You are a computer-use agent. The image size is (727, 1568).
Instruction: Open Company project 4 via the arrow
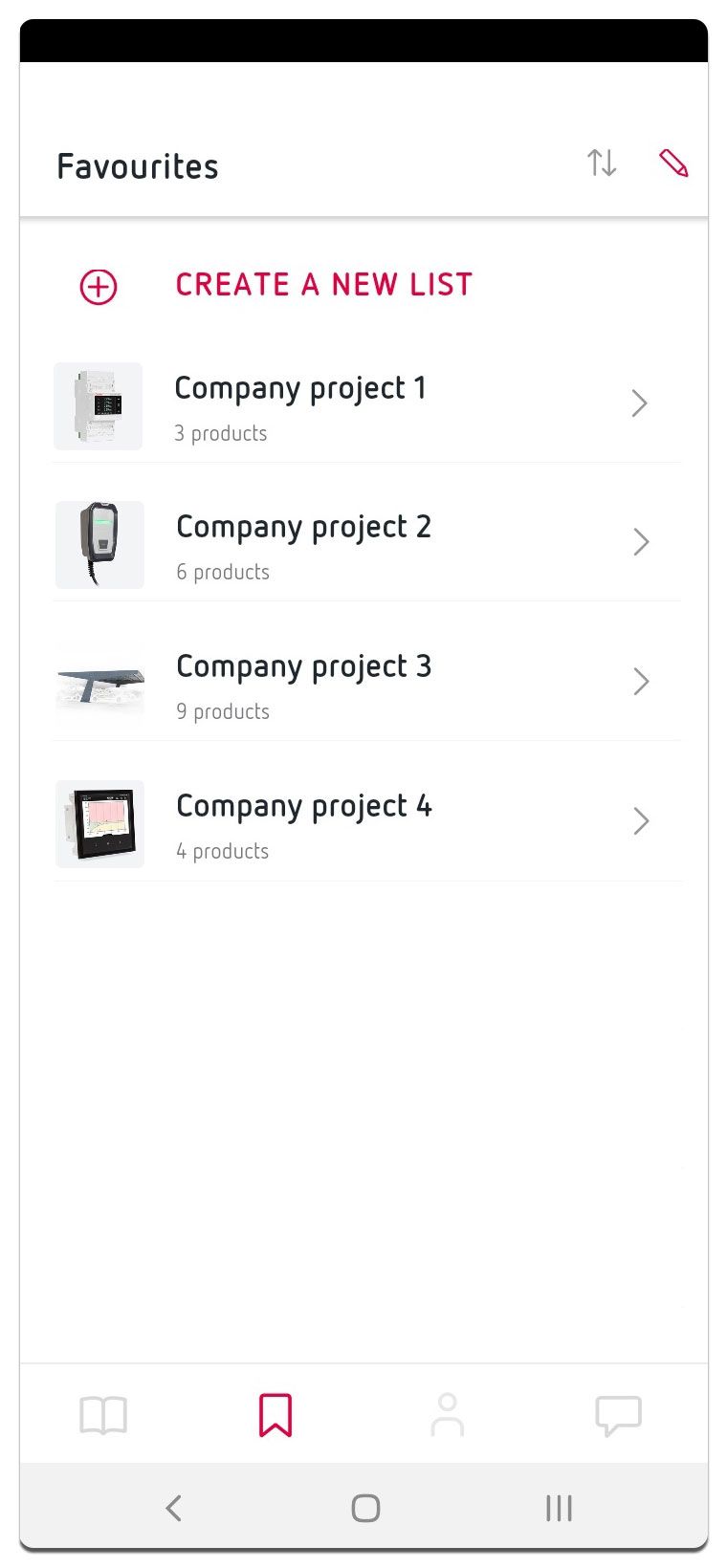(641, 821)
